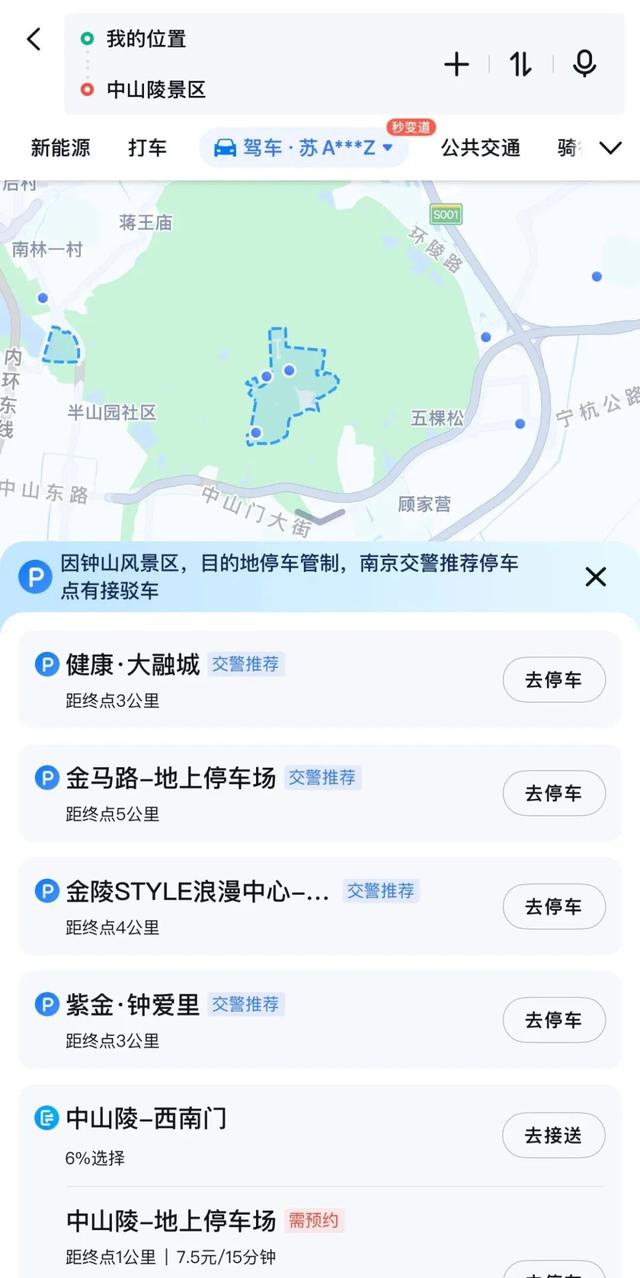Screen dimensions: 640x1278
Task: Expand more travel modes chevron
Action: pyautogui.click(x=610, y=148)
